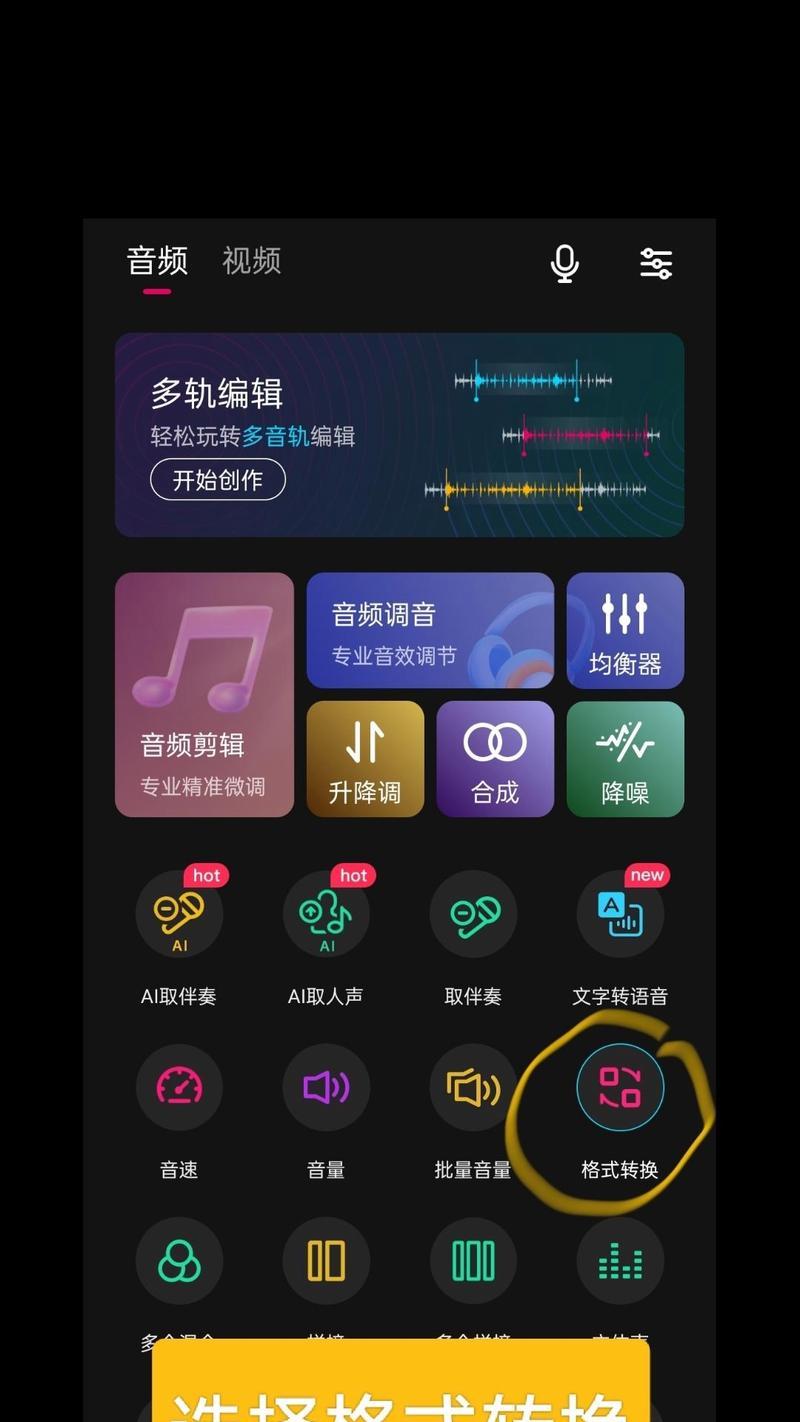Select the 音频 tab
Screen dimensions: 800x1422
157,261
